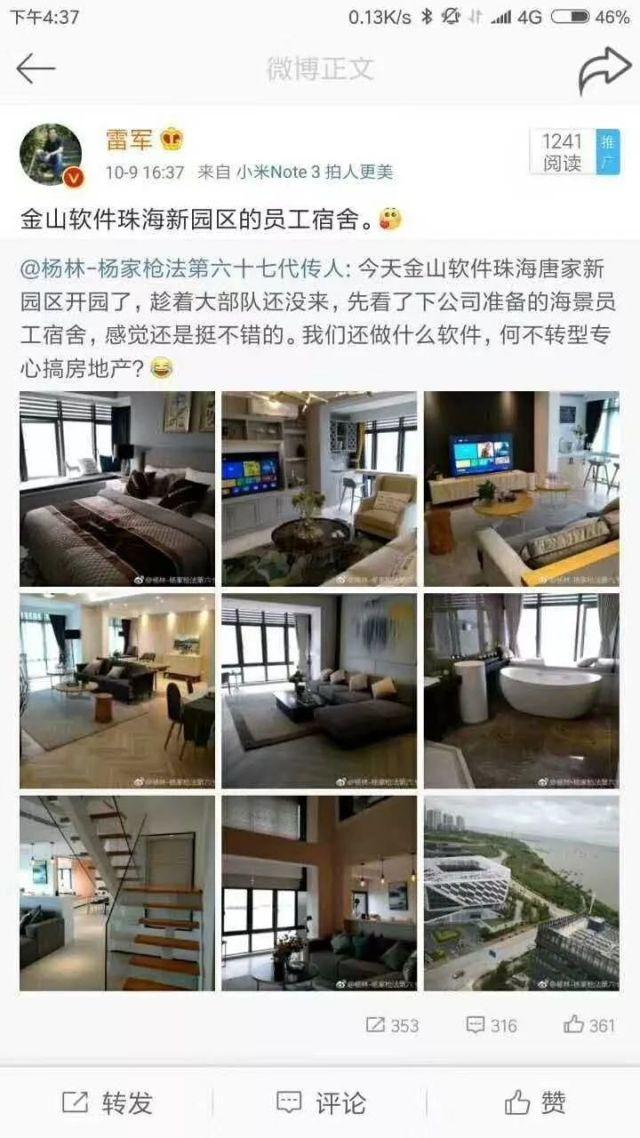
Task: View the double-height loft living room photo
Action: tap(319, 893)
